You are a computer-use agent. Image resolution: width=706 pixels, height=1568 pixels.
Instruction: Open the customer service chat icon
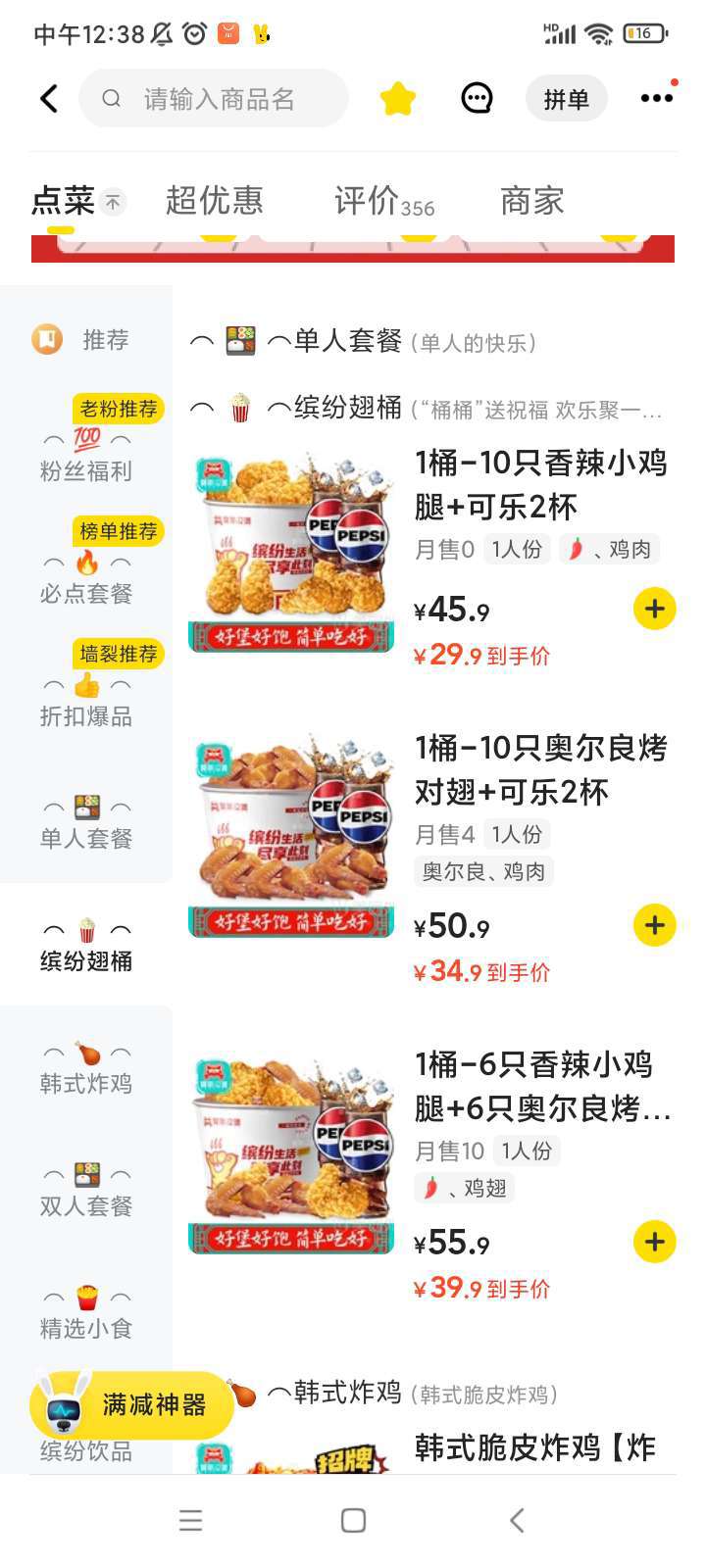pos(477,99)
